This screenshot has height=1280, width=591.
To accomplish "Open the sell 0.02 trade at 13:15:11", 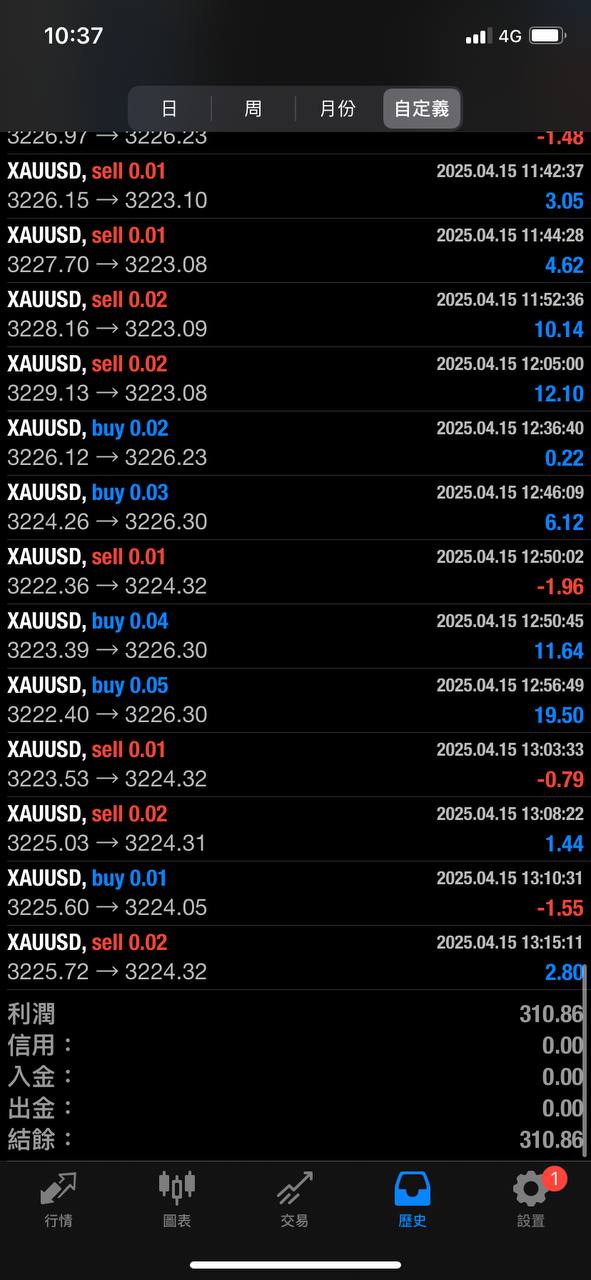I will (x=295, y=958).
